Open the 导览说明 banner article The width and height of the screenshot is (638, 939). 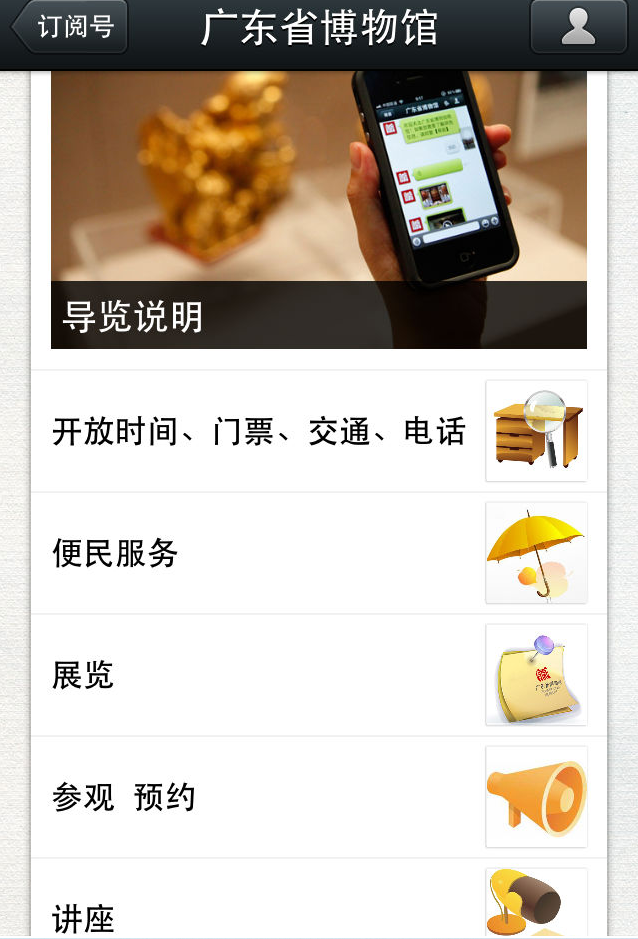click(318, 210)
